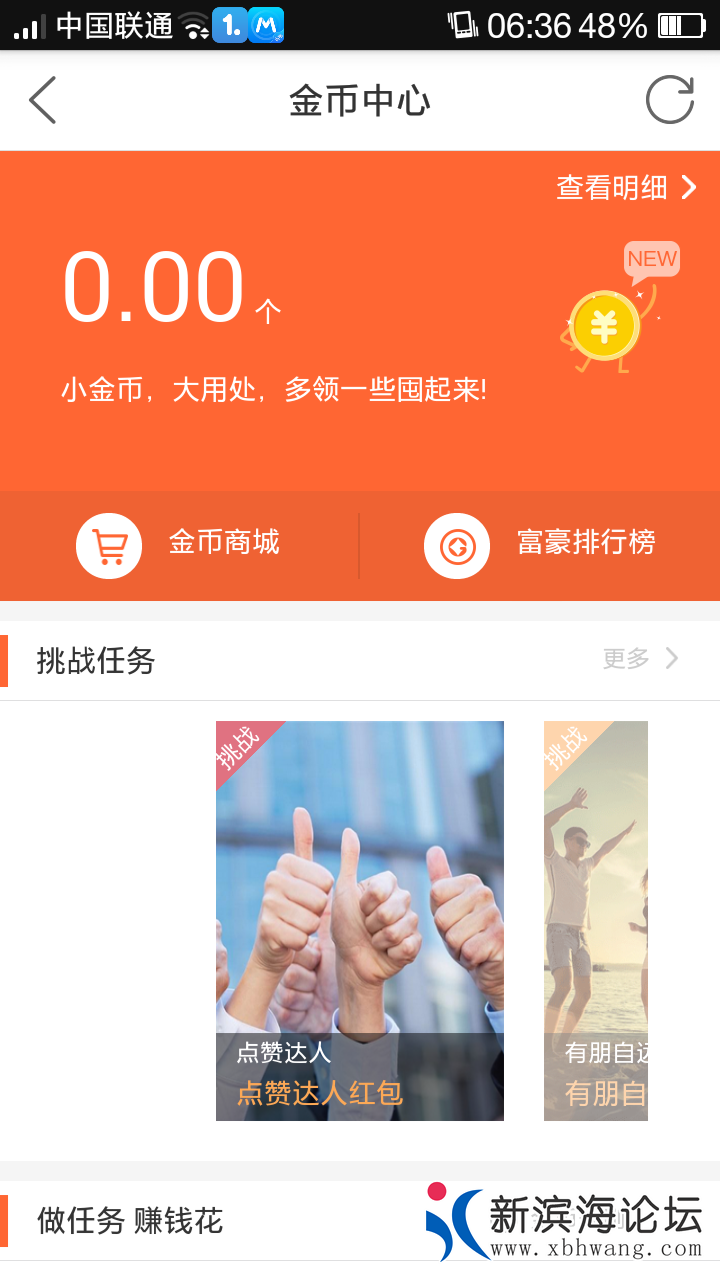The height and width of the screenshot is (1280, 720).
Task: Open 查看明细 coin details
Action: [x=626, y=188]
